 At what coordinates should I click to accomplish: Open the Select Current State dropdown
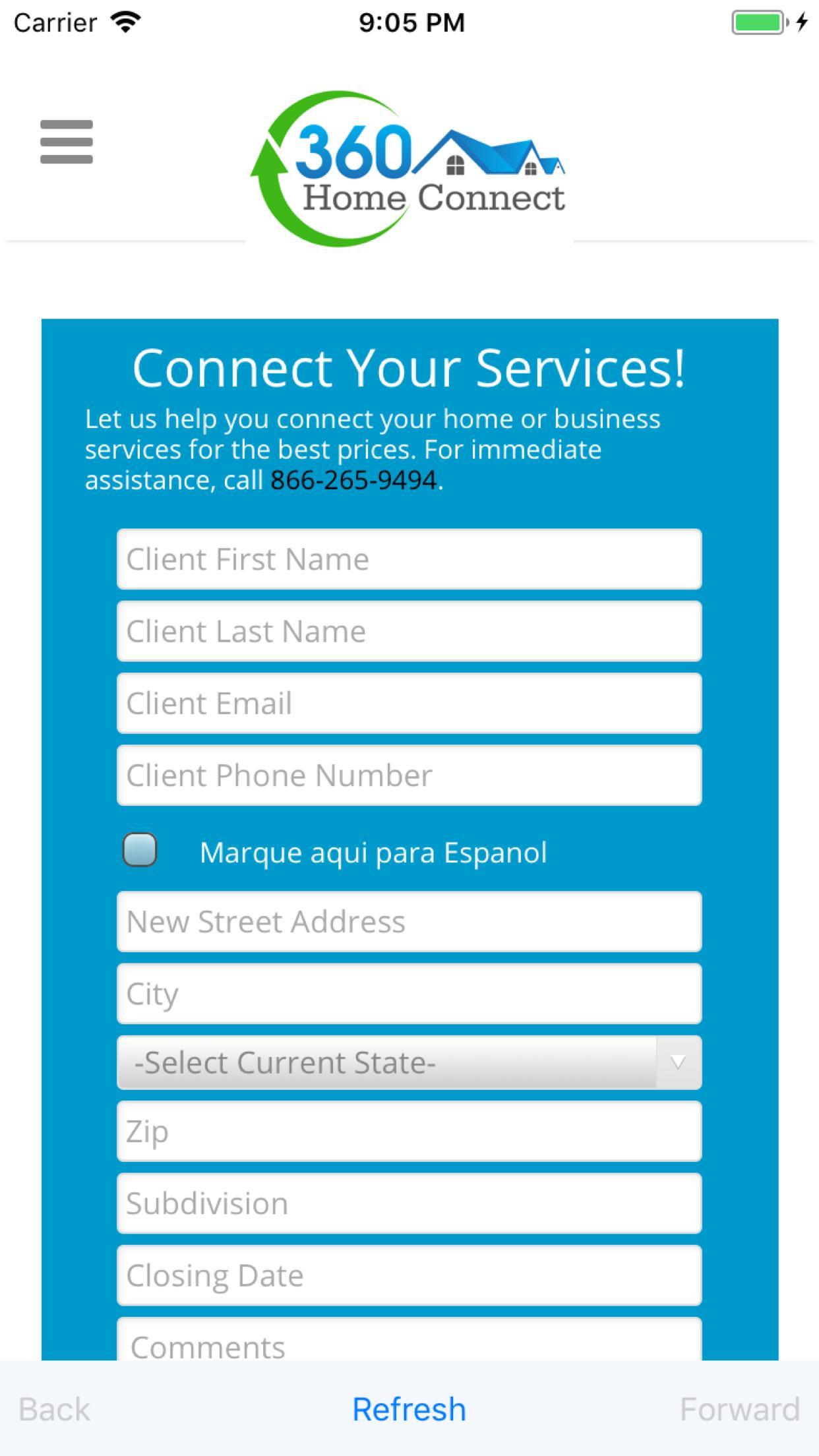[409, 1062]
